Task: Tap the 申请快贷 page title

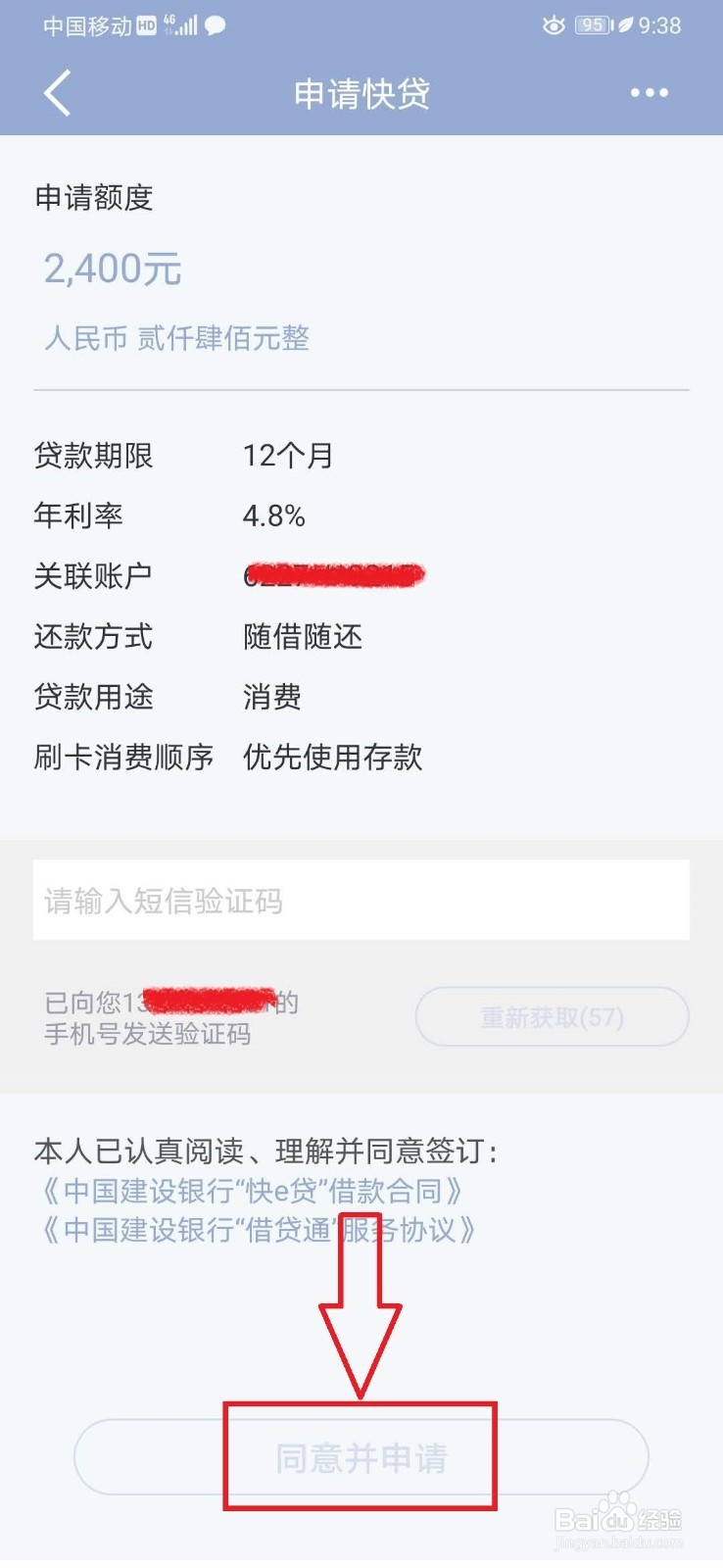Action: click(361, 93)
